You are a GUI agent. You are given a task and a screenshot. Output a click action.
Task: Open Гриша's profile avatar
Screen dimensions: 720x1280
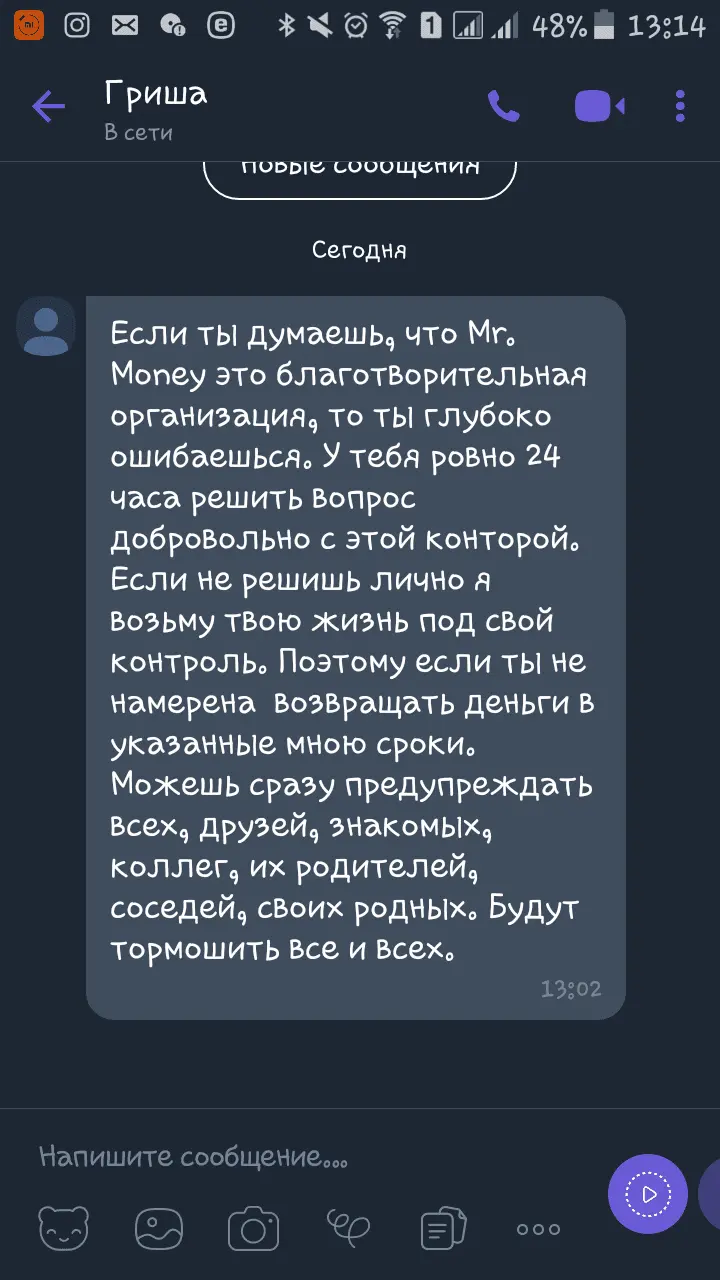point(46,326)
